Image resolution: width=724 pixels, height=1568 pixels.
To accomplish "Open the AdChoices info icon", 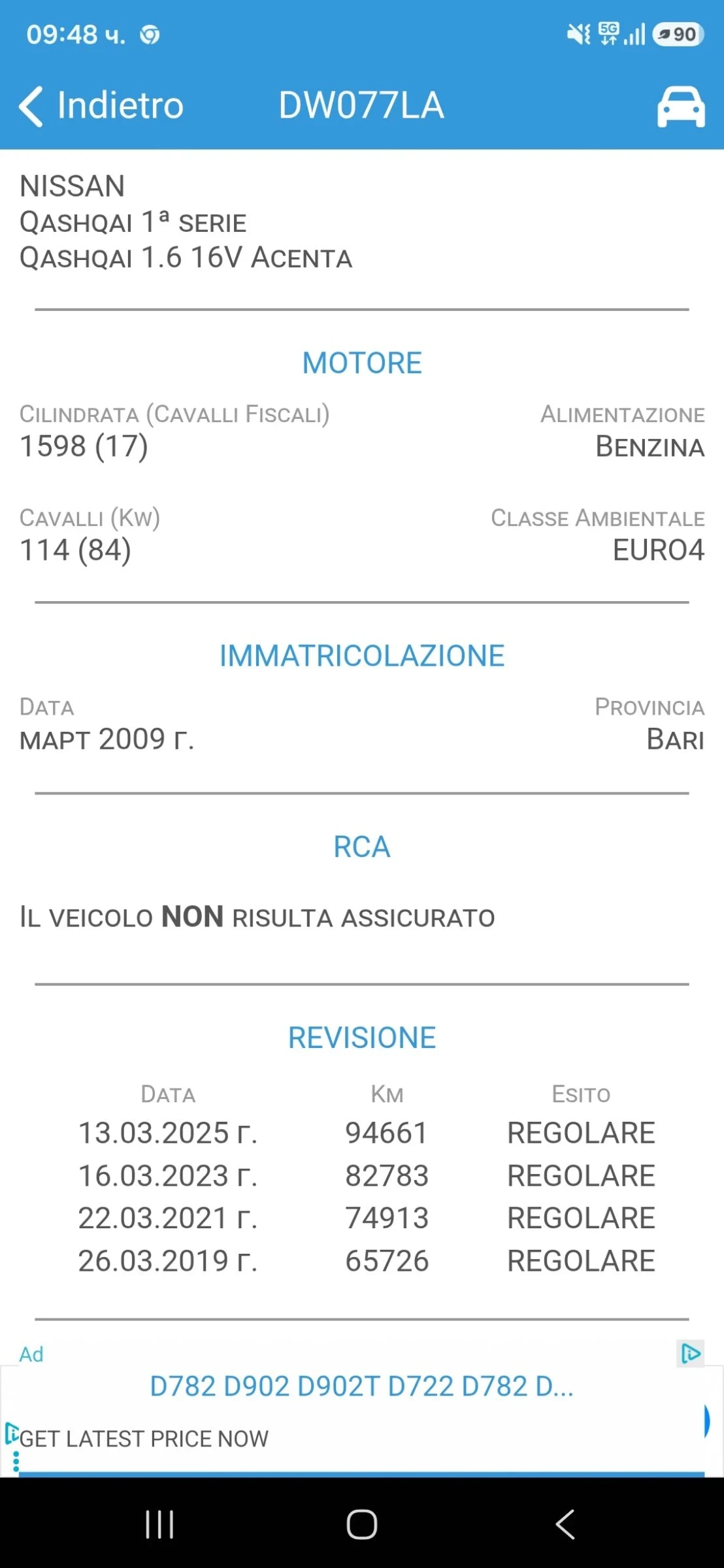I will click(x=691, y=1353).
